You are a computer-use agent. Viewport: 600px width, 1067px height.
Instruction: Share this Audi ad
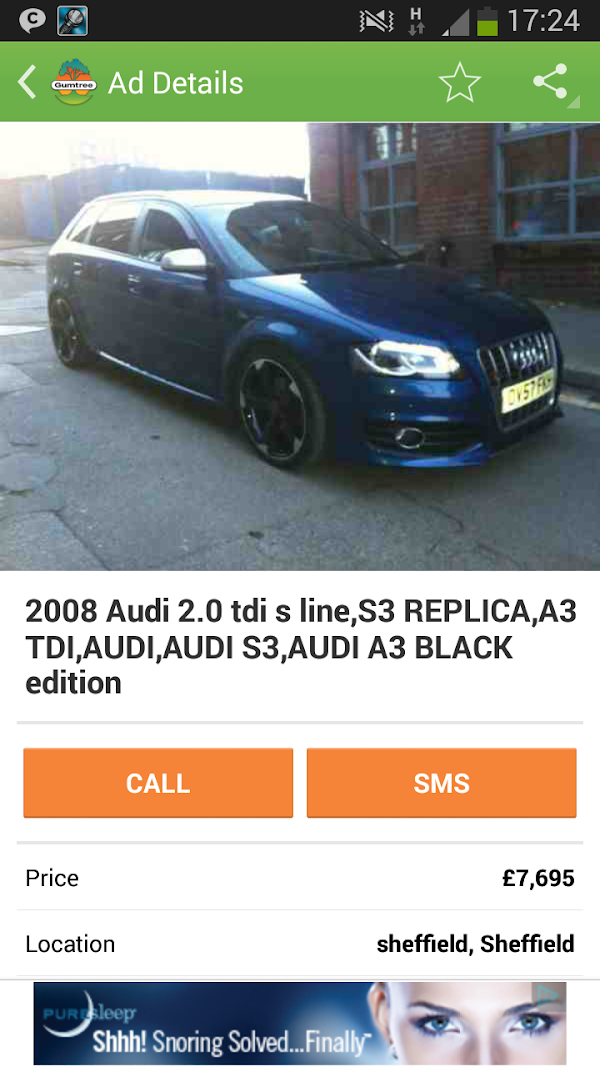pos(551,82)
